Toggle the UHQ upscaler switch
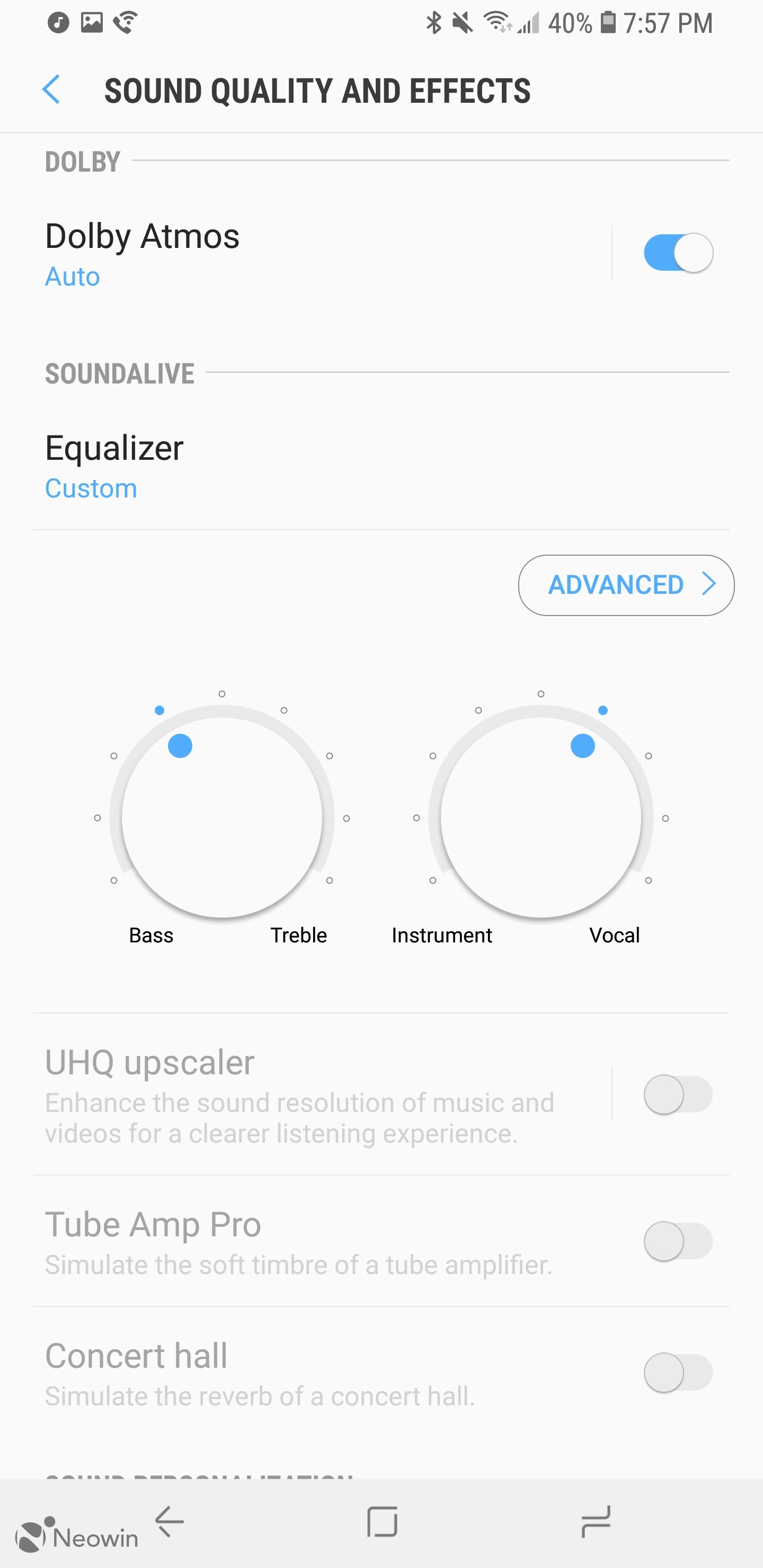Screen dimensions: 763x1568 pos(678,1094)
